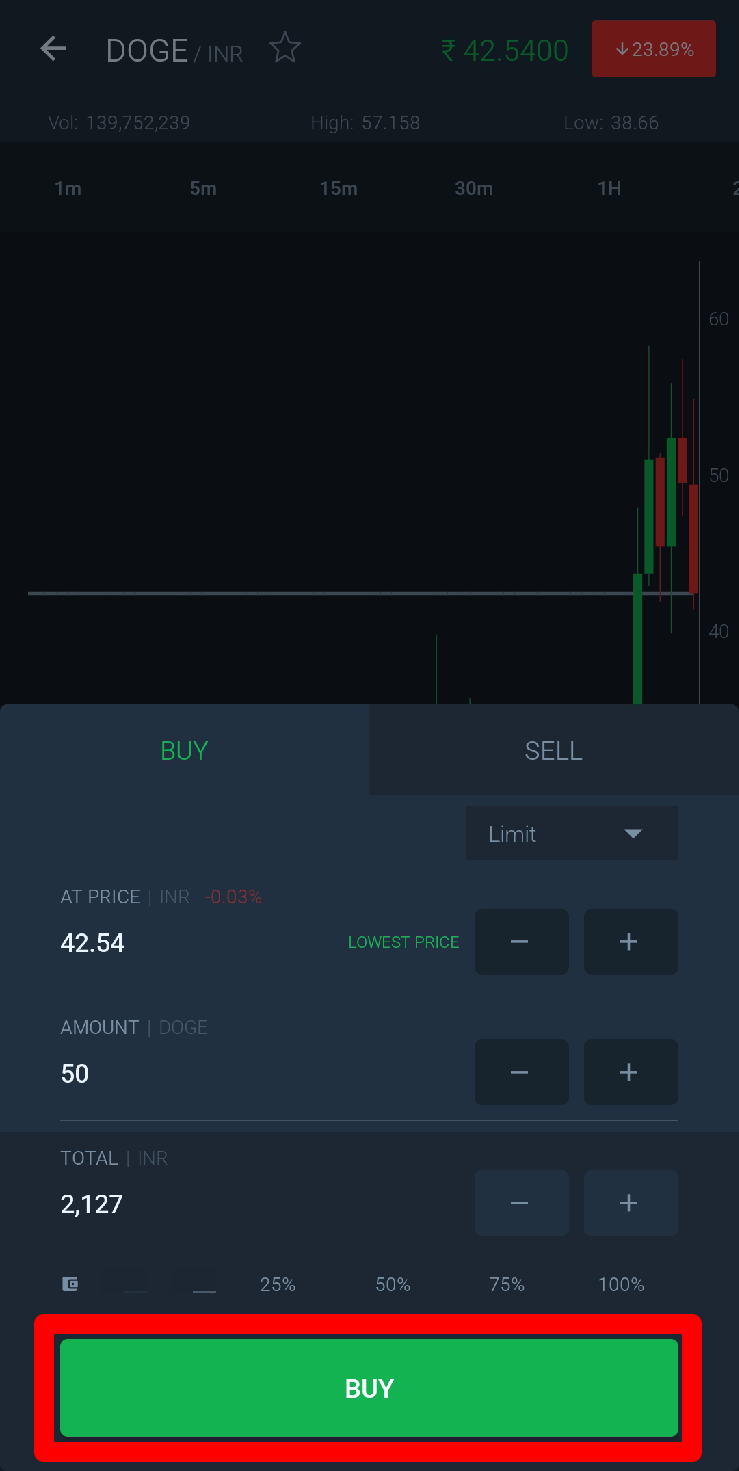Select the 30m chart interval
The image size is (739, 1471).
point(473,188)
